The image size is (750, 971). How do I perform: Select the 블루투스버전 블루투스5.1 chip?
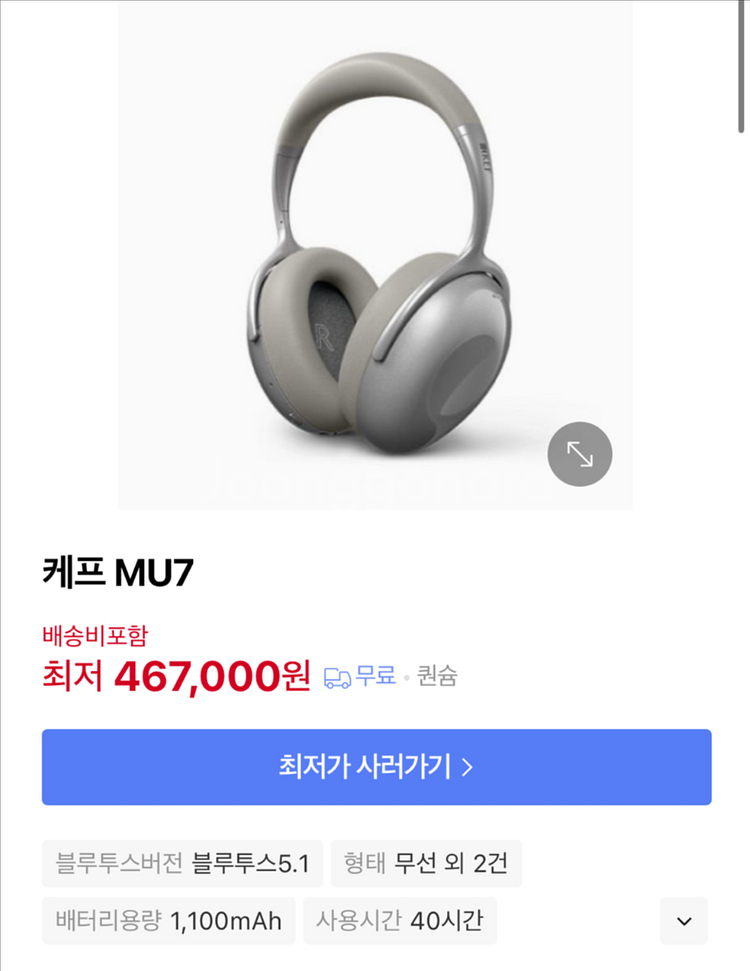[x=182, y=863]
